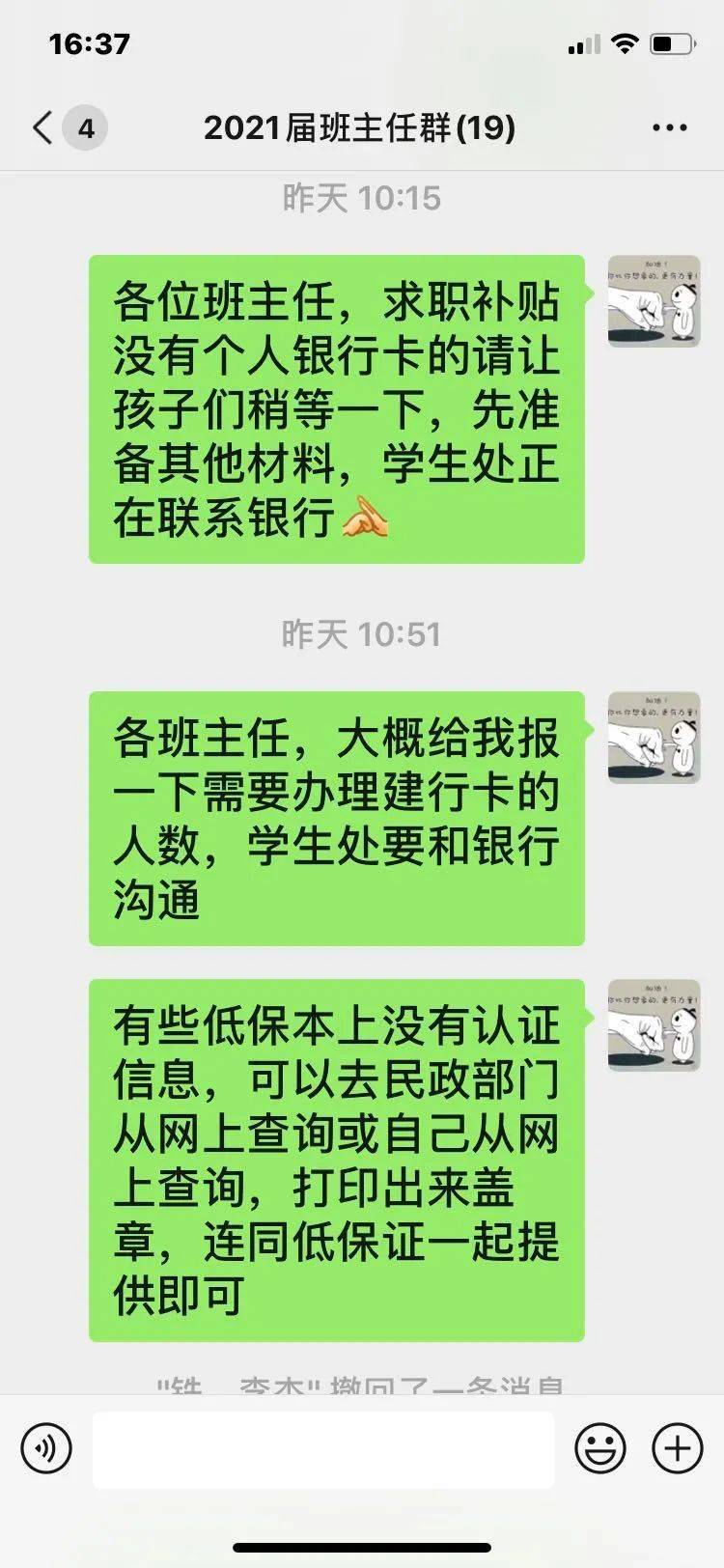The width and height of the screenshot is (724, 1568).
Task: Open sender avatar beside 低保本 message
Action: 654,1025
